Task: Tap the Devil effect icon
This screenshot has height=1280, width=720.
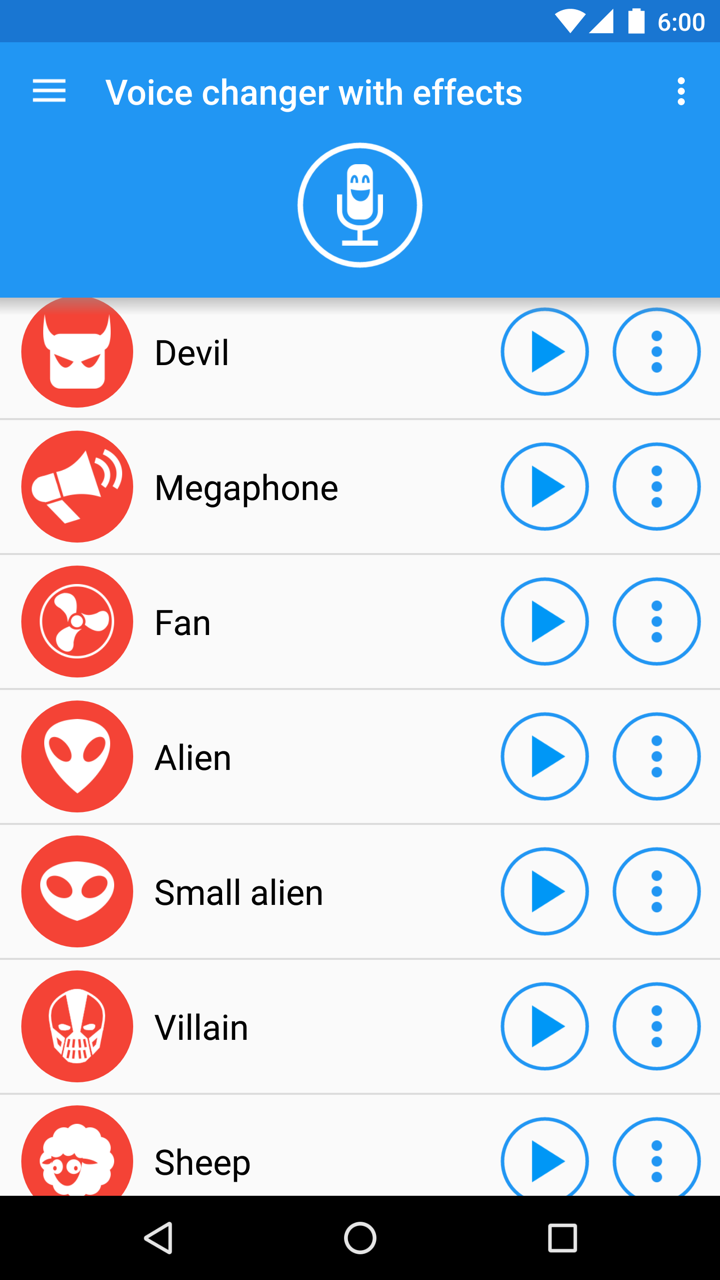Action: (x=77, y=351)
